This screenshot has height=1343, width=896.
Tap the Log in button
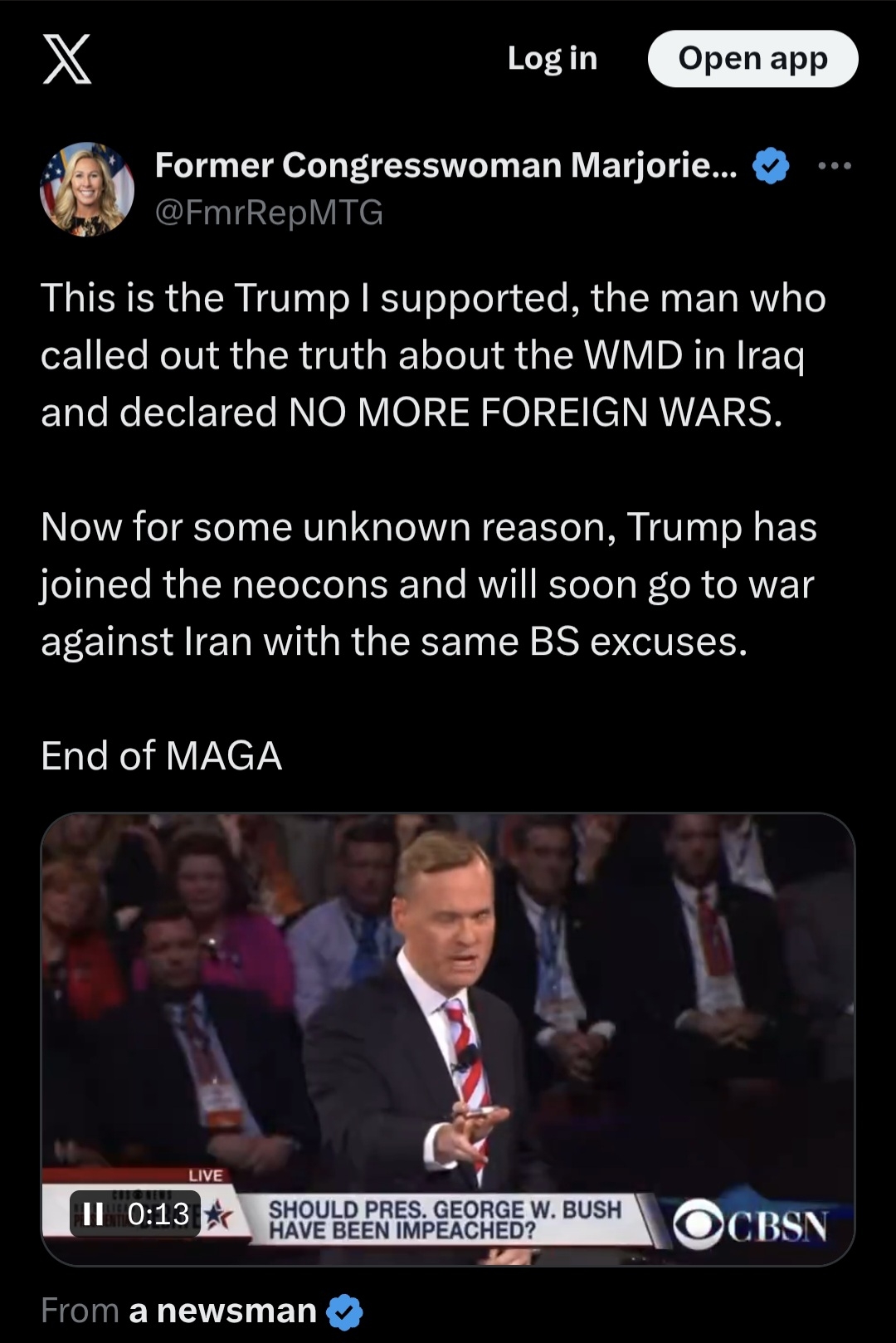pyautogui.click(x=553, y=58)
